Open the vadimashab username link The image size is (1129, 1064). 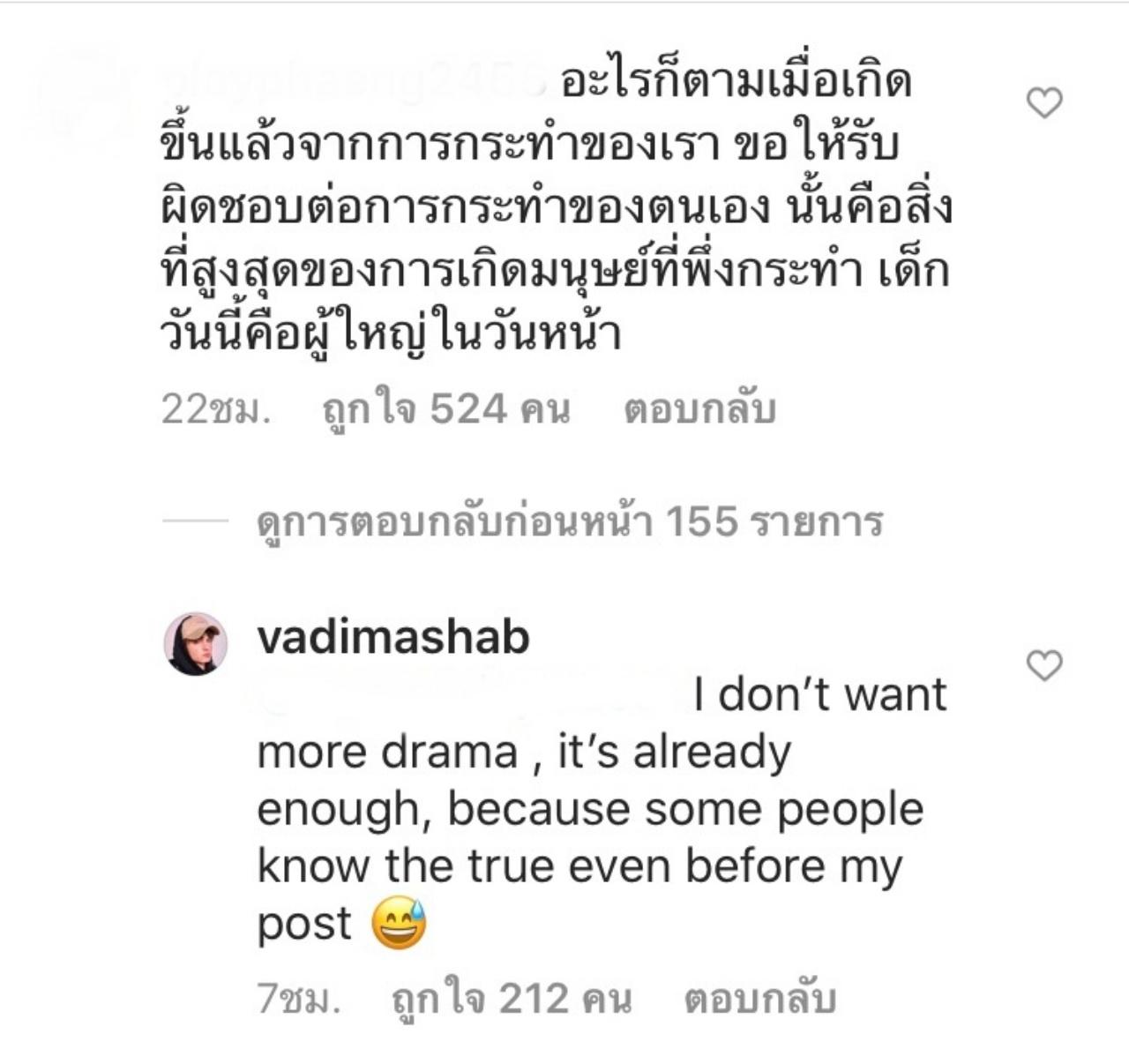point(393,637)
